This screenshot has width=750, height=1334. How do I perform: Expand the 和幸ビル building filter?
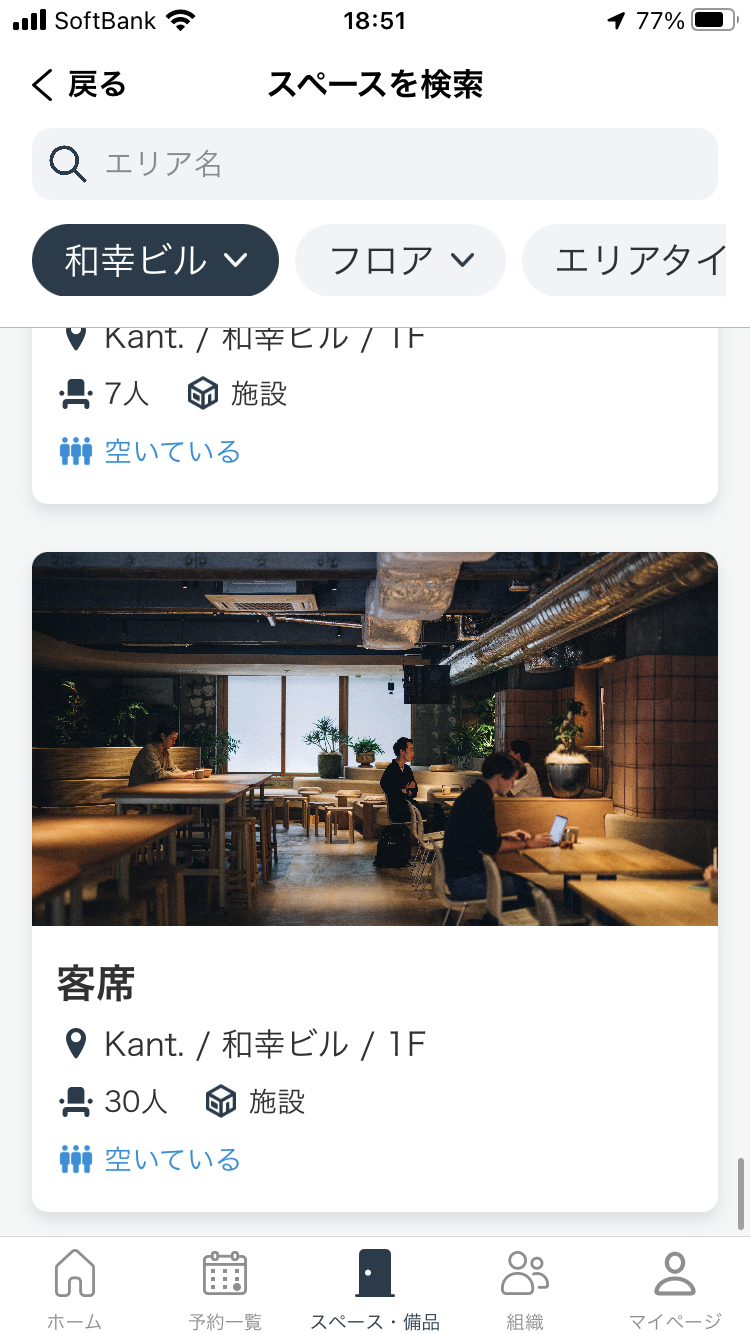155,260
